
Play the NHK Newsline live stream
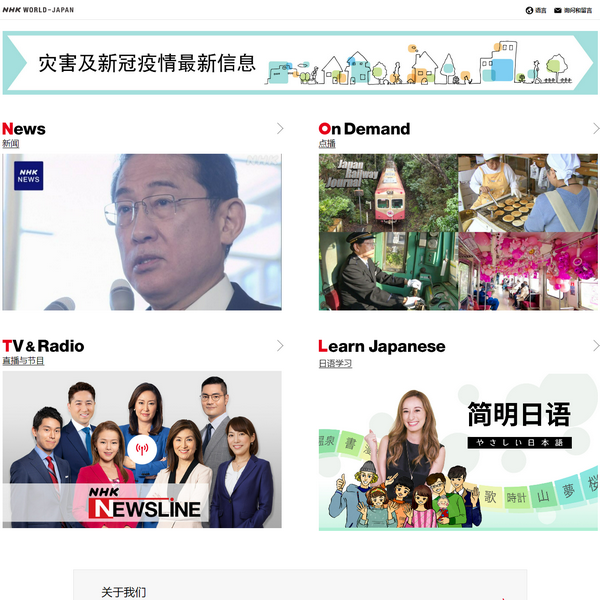(x=142, y=449)
